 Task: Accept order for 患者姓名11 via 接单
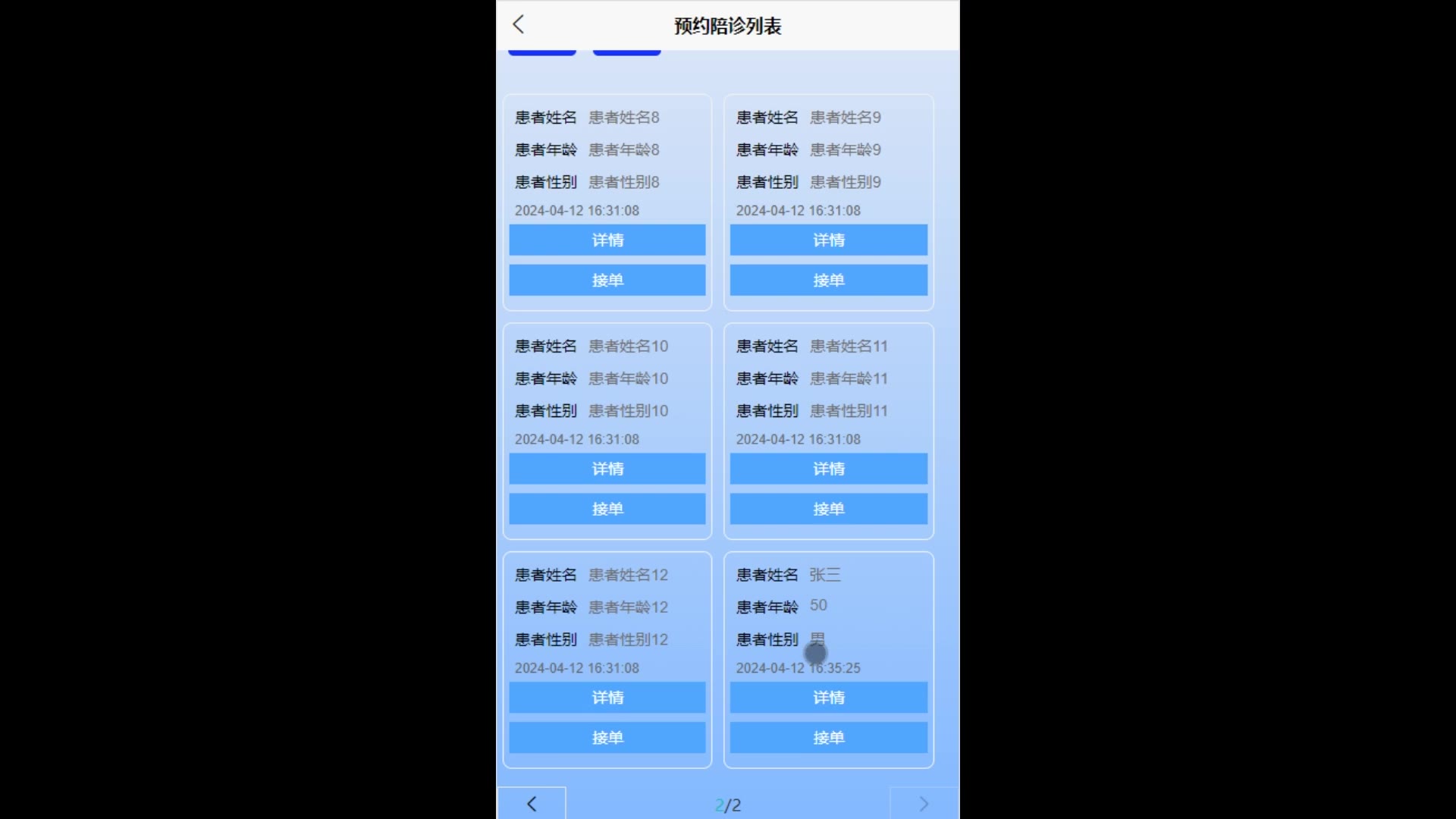(x=828, y=509)
